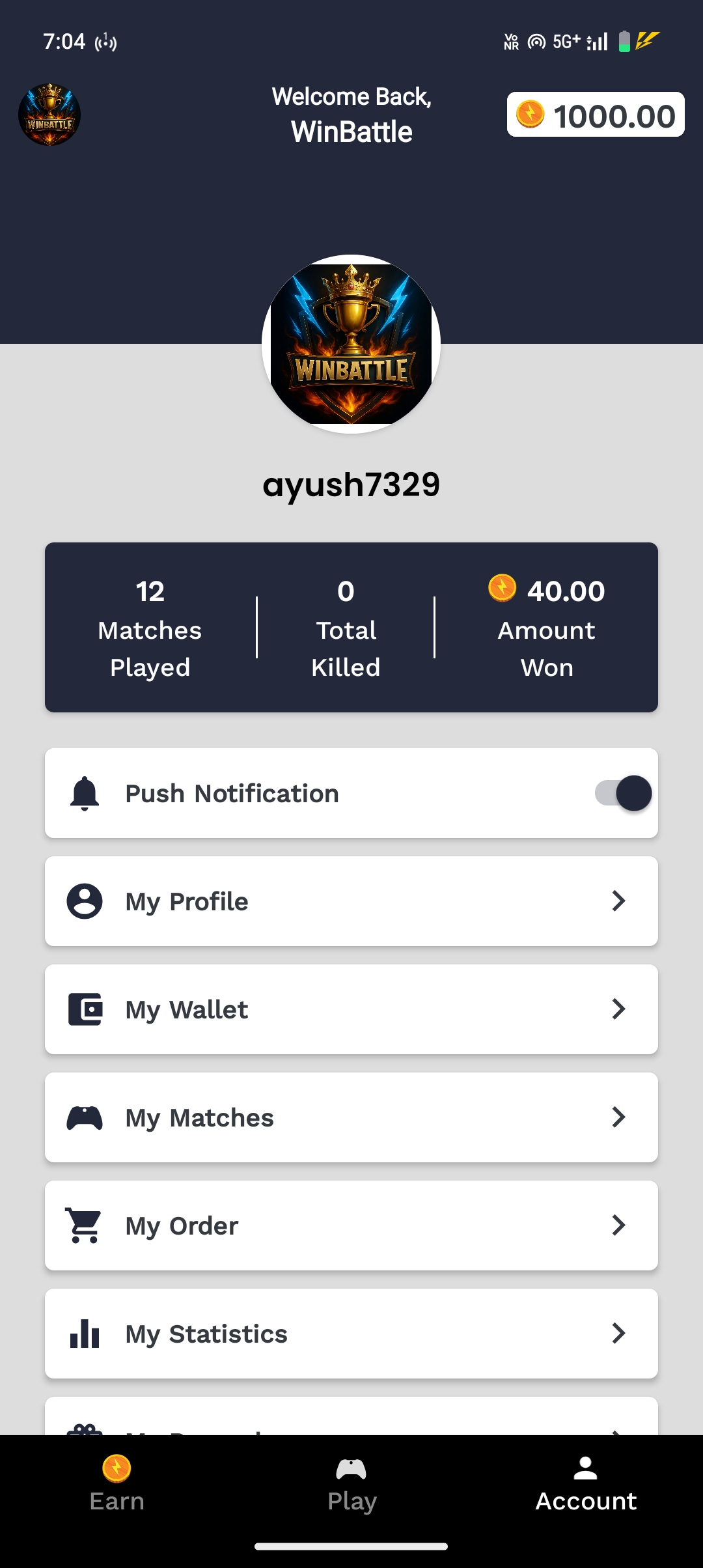
Task: Open My Order
Action: coord(351,1225)
